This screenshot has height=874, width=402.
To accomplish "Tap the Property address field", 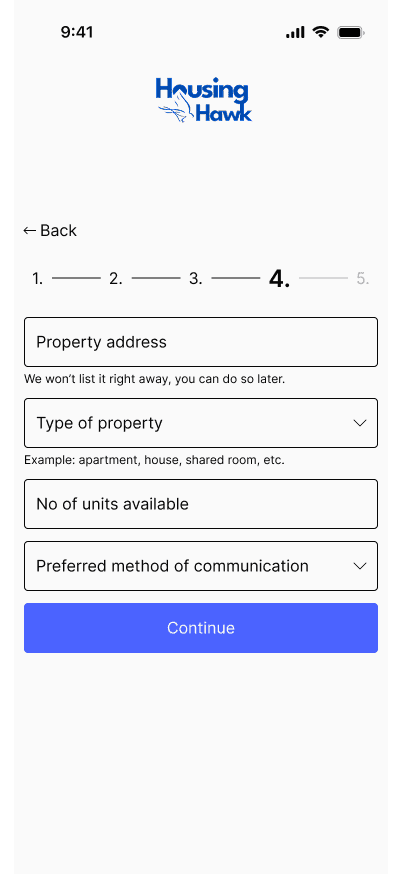I will click(x=201, y=342).
